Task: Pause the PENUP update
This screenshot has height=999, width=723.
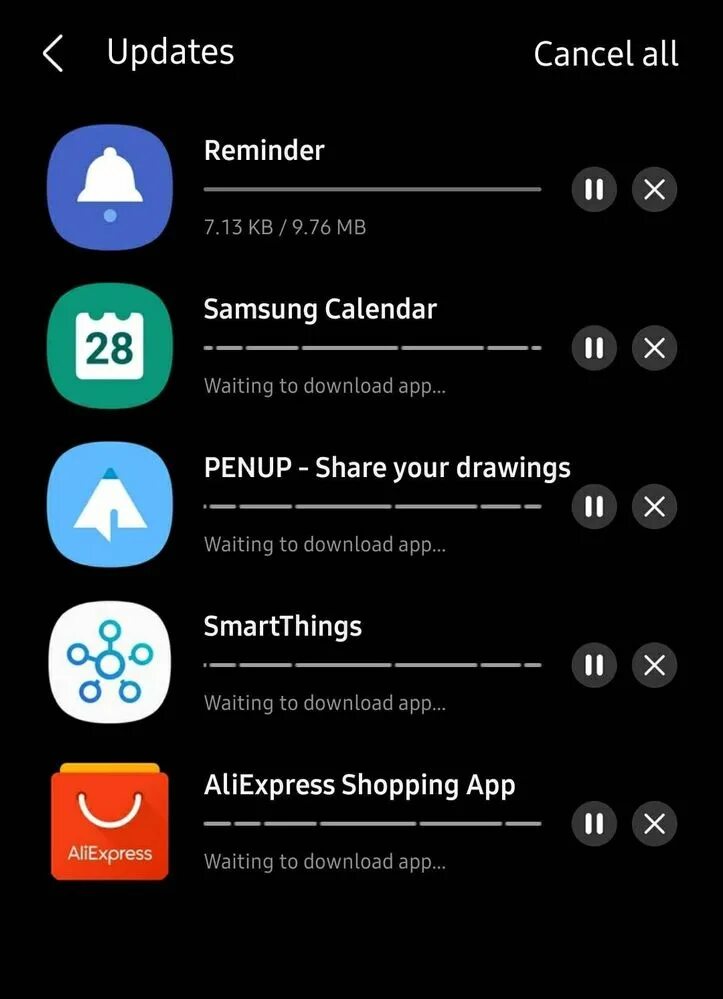Action: 594,506
